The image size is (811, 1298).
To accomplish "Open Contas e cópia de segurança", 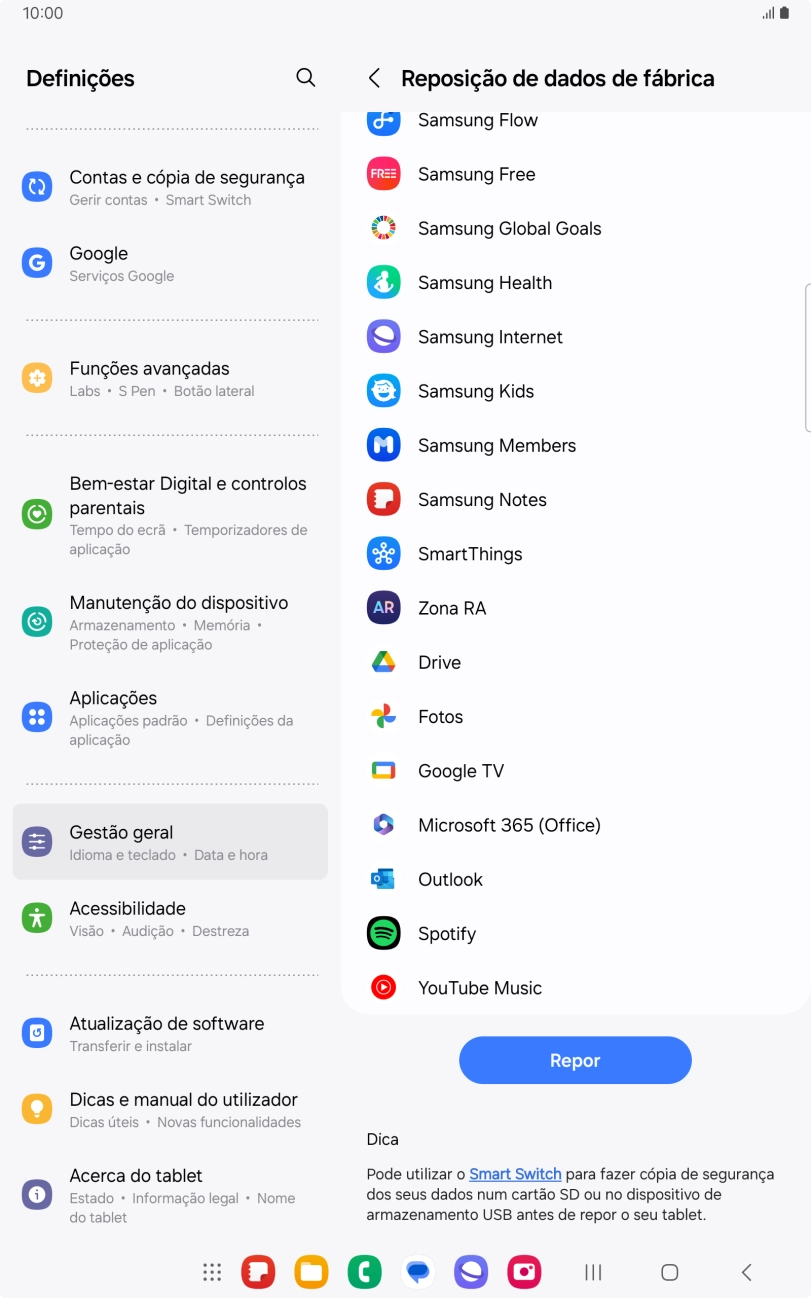I will tap(186, 187).
